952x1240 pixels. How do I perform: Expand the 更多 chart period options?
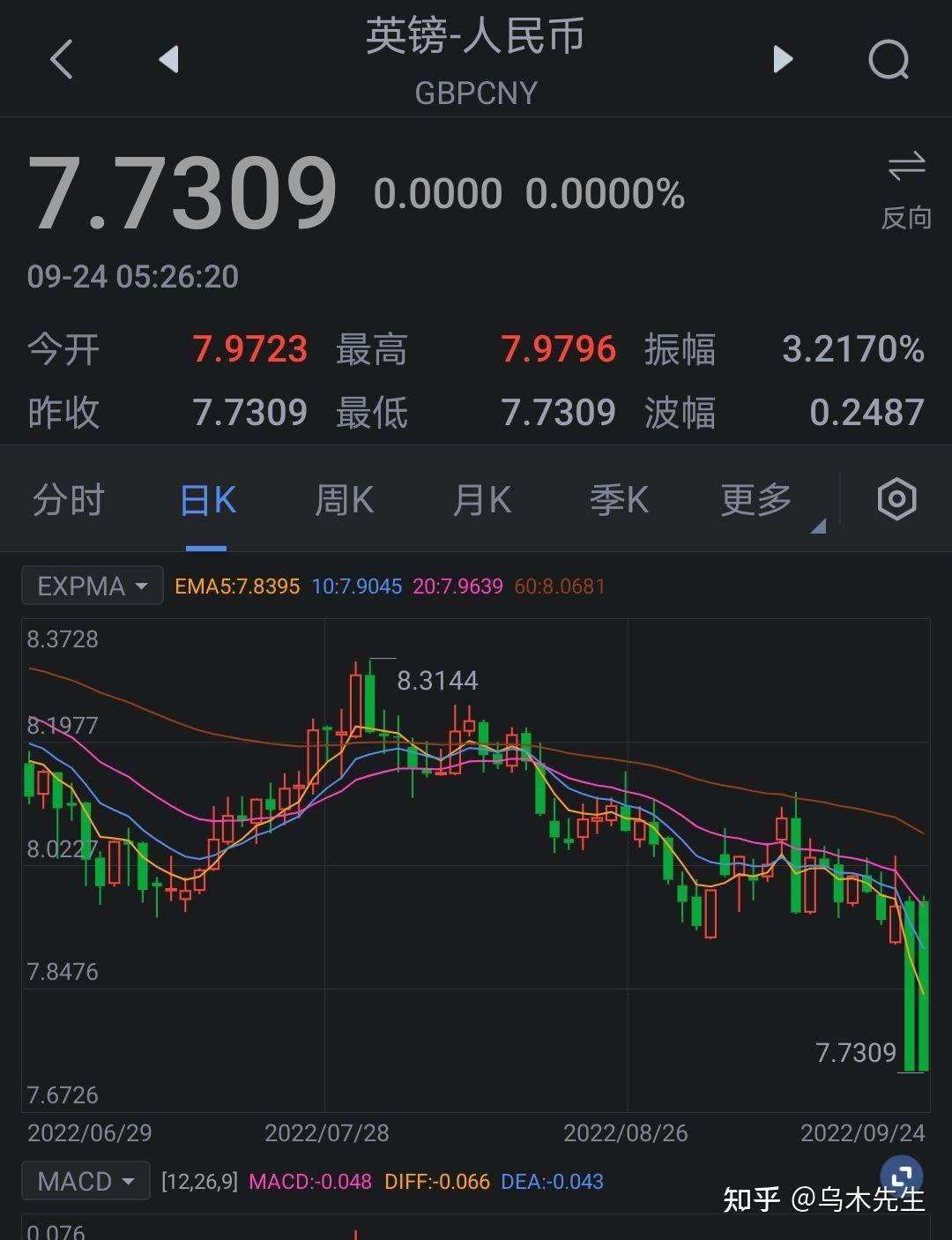[758, 501]
